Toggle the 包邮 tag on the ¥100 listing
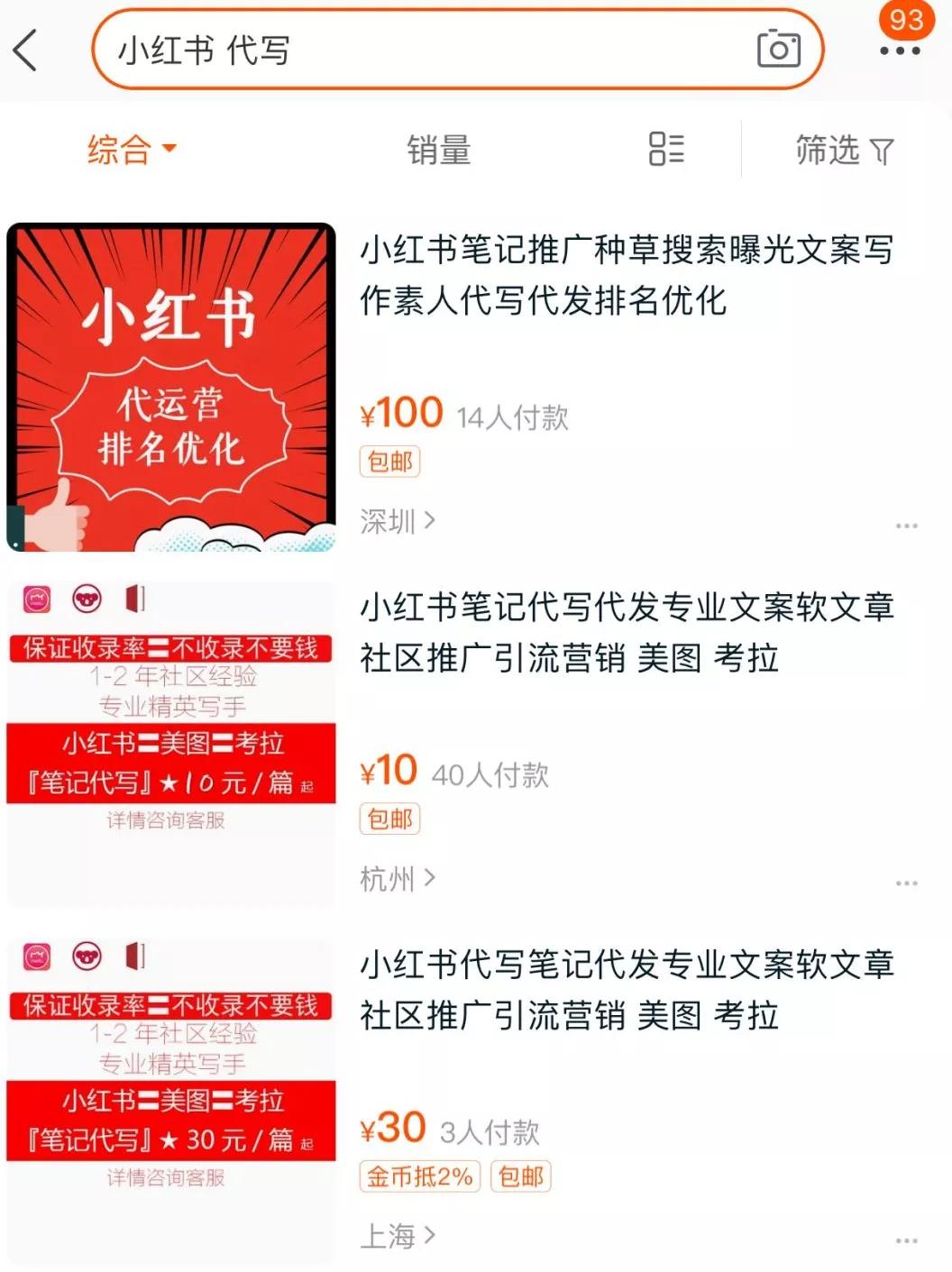This screenshot has width=952, height=1272. [x=389, y=462]
